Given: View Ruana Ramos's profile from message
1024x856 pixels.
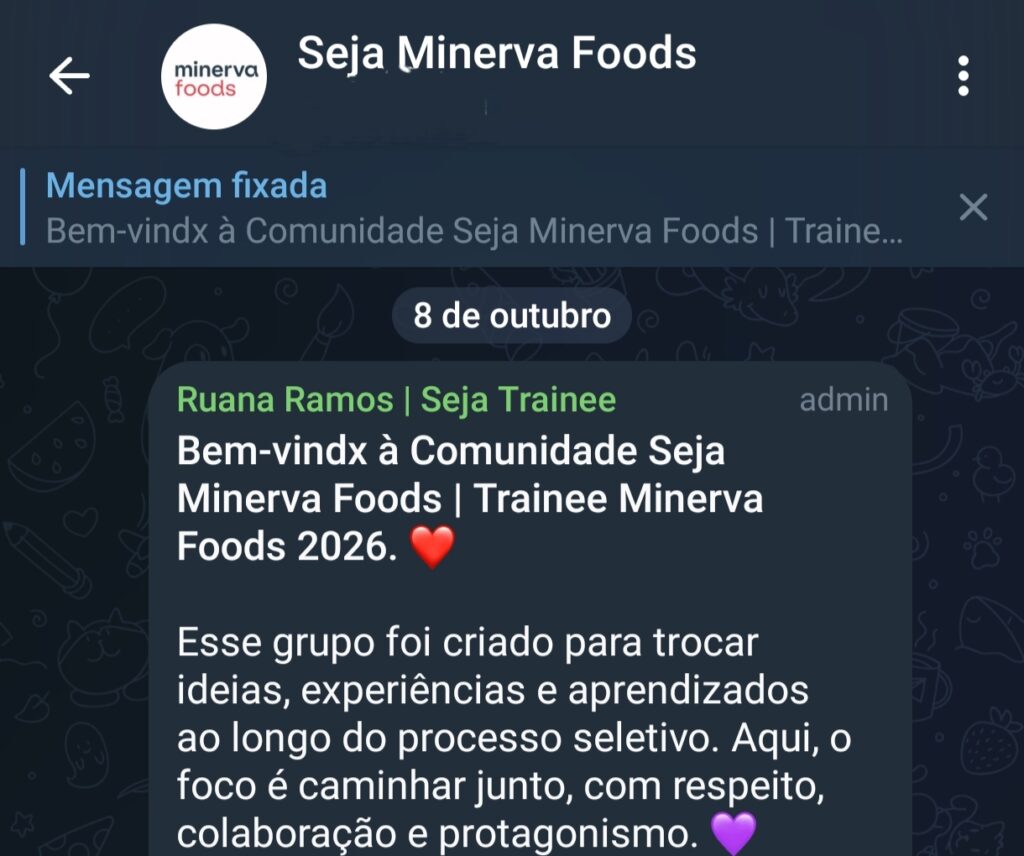Looking at the screenshot, I should [396, 400].
